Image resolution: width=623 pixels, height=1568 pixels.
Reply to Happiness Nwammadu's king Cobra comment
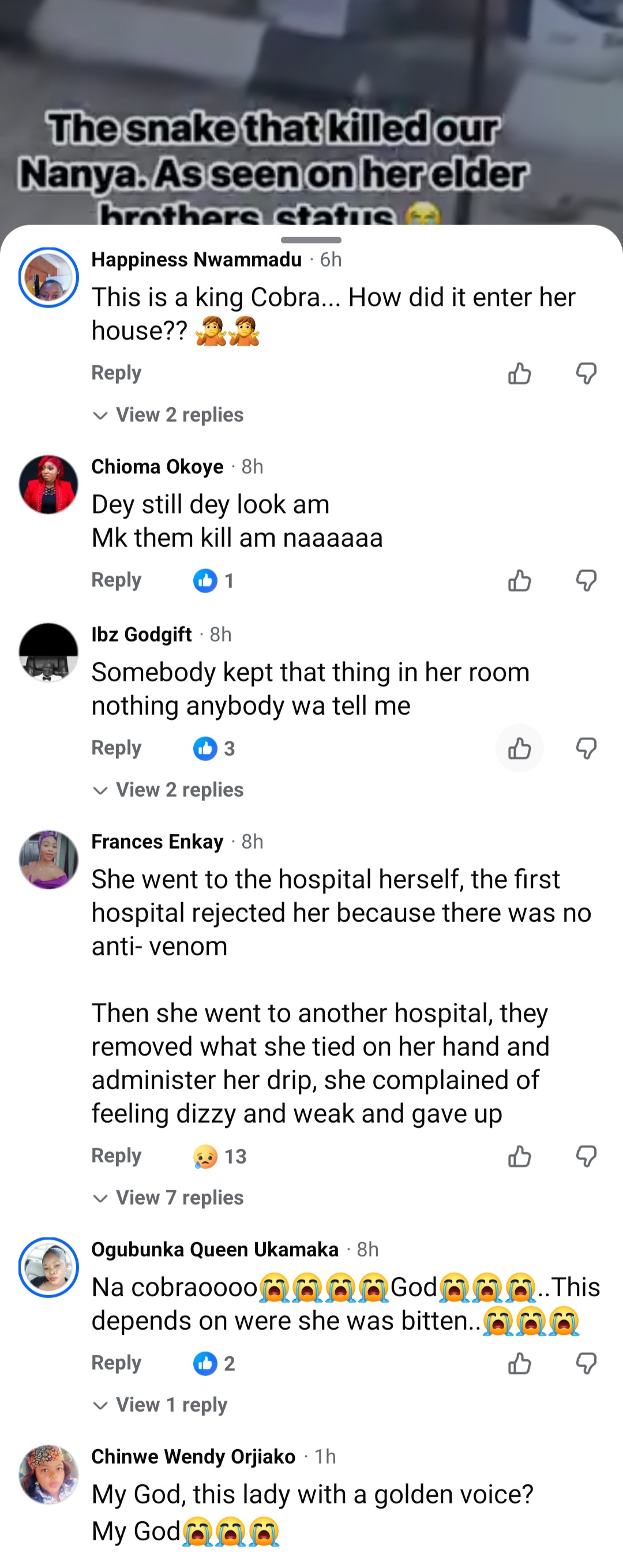115,373
